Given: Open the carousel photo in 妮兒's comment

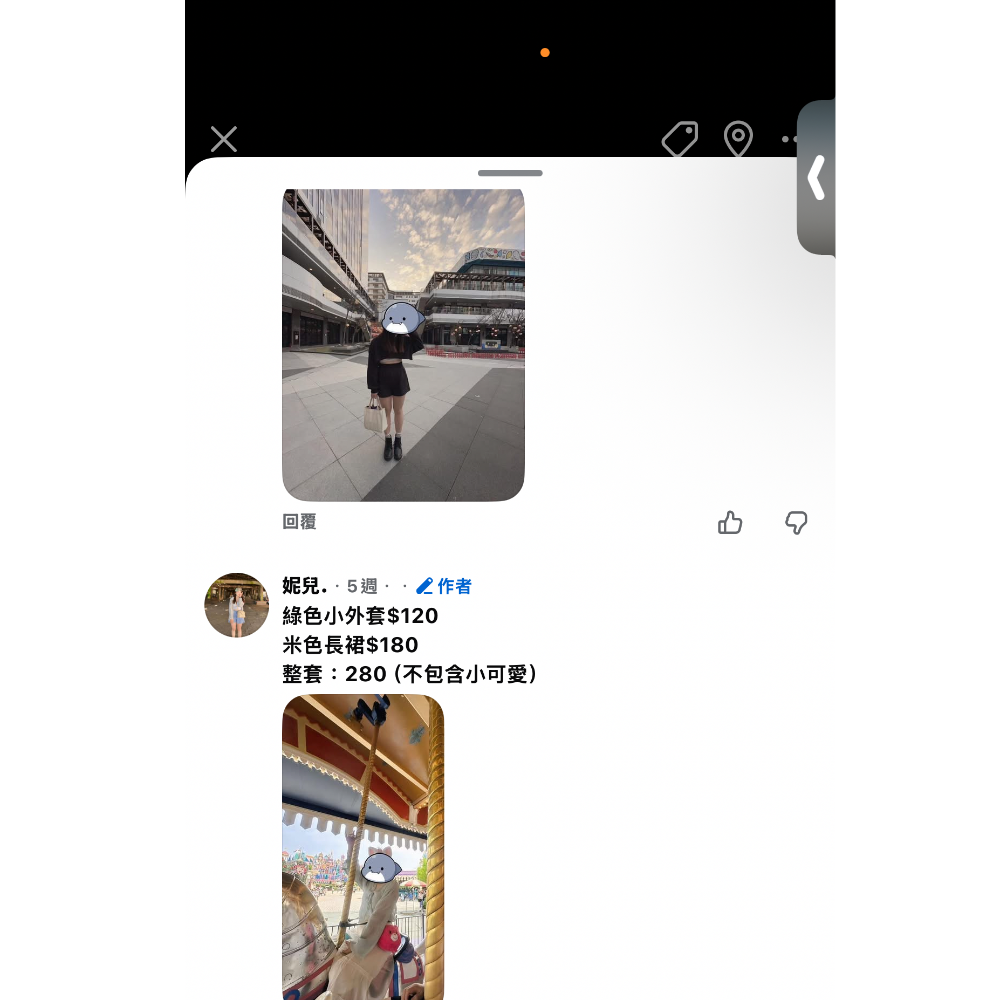Looking at the screenshot, I should point(363,846).
